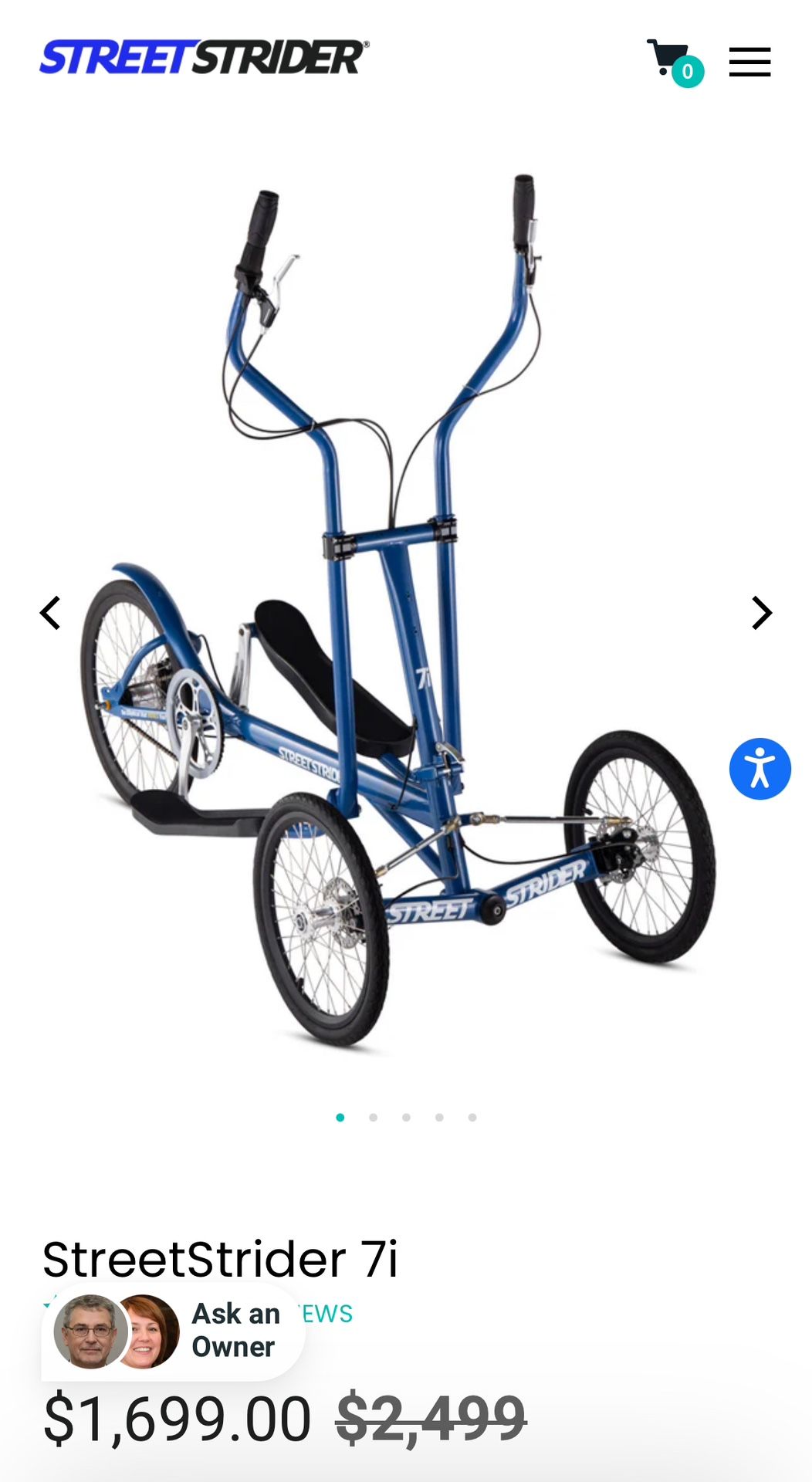This screenshot has height=1482, width=812.
Task: Click the active first carousel indicator
Action: coord(340,1116)
